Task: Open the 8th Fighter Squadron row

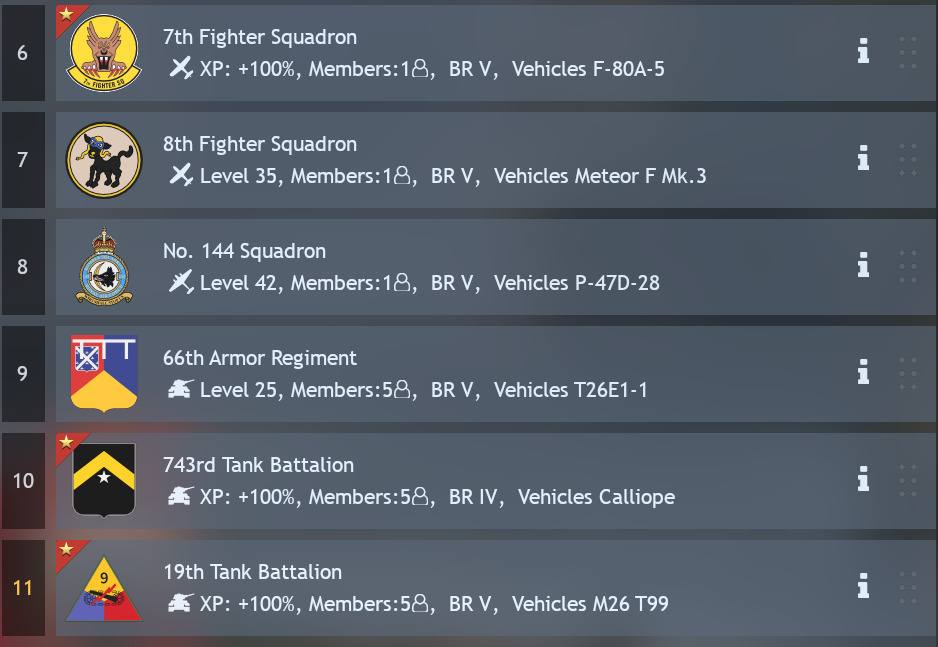Action: [450, 160]
